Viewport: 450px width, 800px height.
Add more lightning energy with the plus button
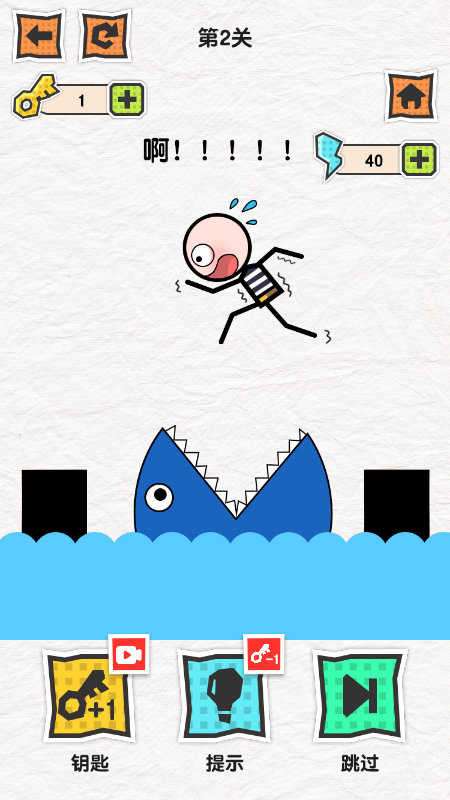(x=419, y=160)
